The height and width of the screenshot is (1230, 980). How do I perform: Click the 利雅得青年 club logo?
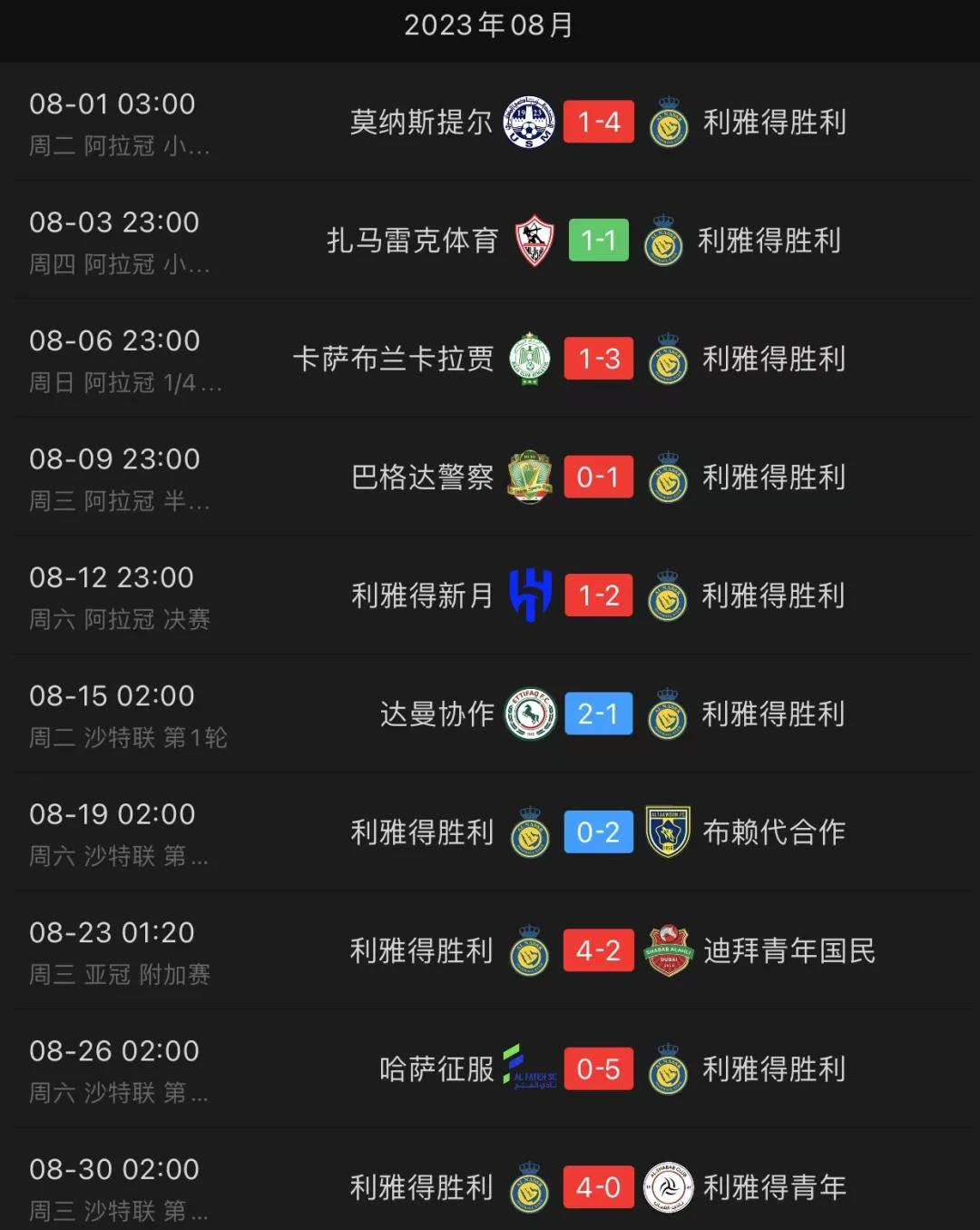tap(668, 1185)
